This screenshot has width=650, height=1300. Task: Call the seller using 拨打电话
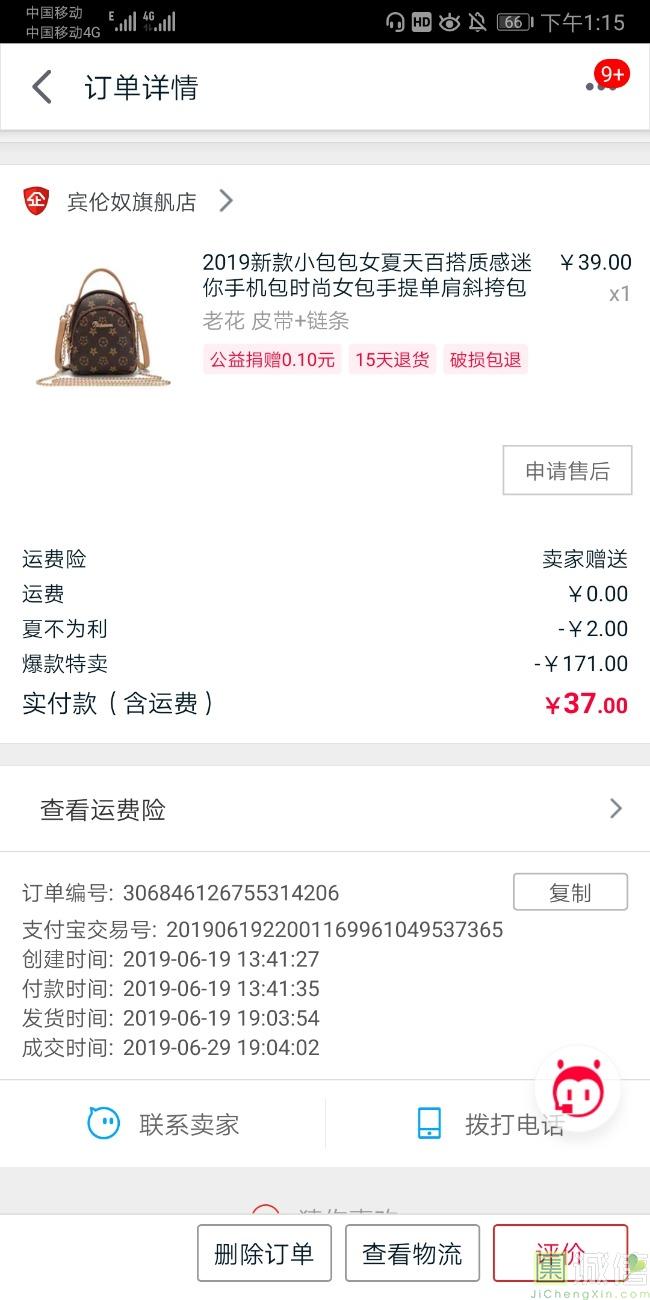tap(490, 1124)
